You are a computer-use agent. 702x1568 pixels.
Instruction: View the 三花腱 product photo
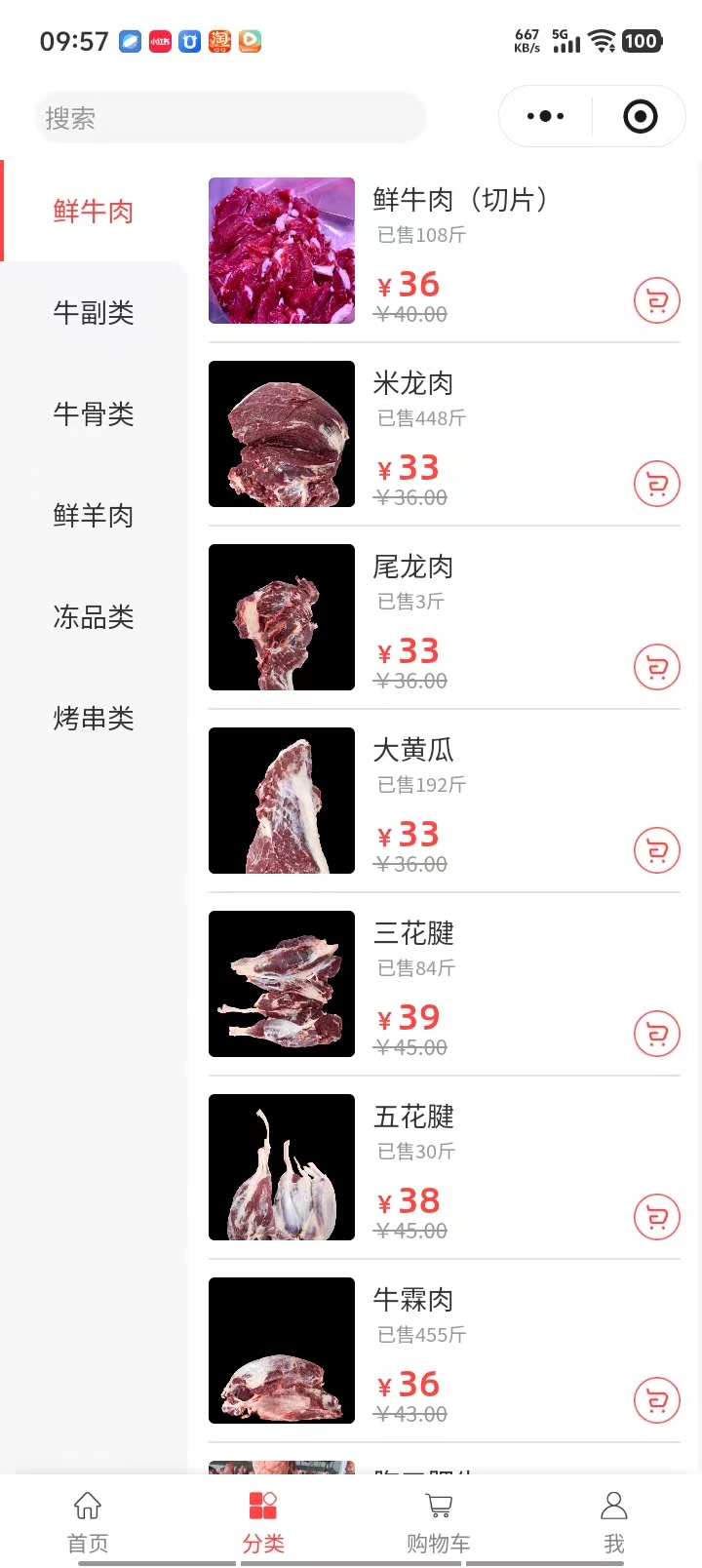pyautogui.click(x=282, y=984)
